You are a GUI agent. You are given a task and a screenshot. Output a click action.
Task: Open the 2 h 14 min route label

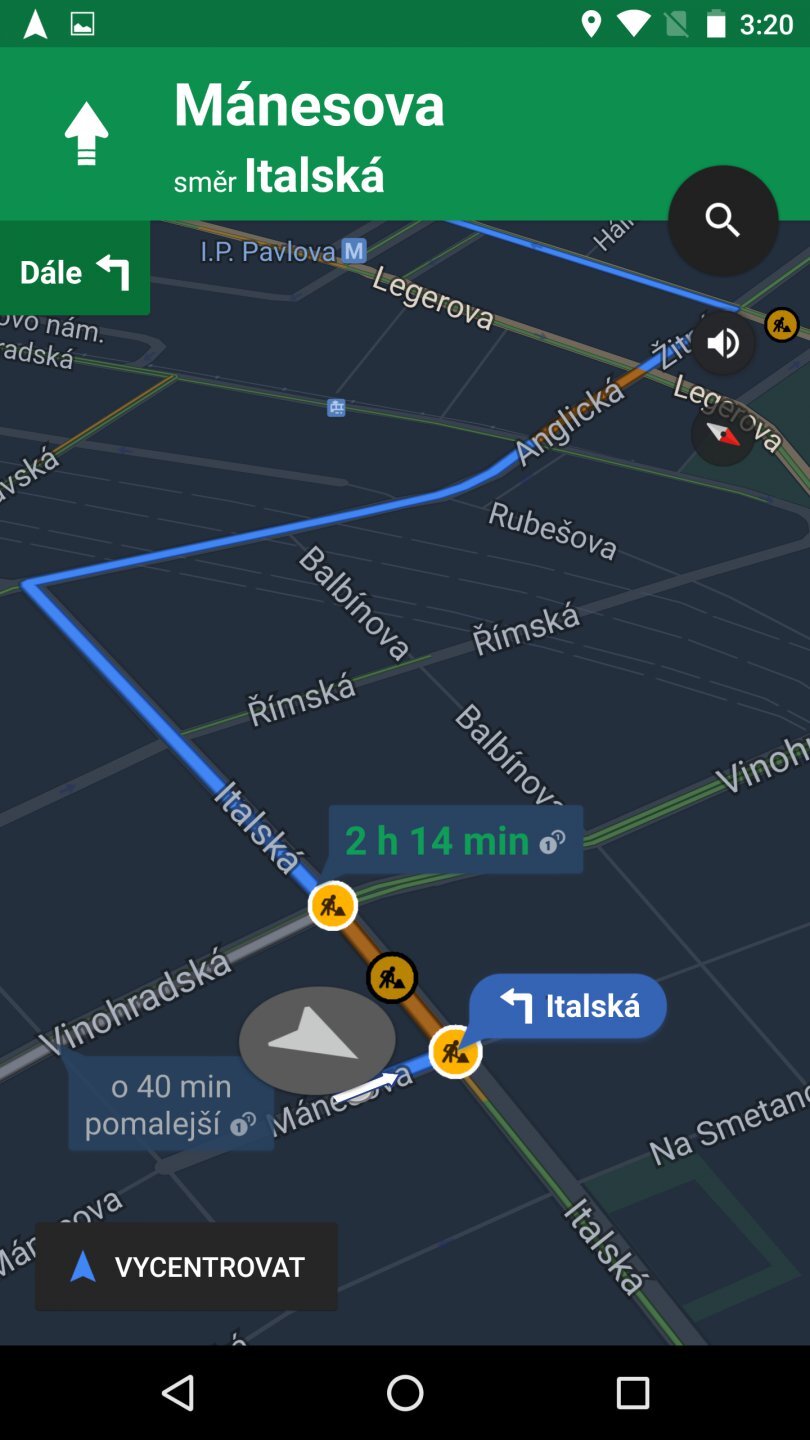(x=455, y=841)
